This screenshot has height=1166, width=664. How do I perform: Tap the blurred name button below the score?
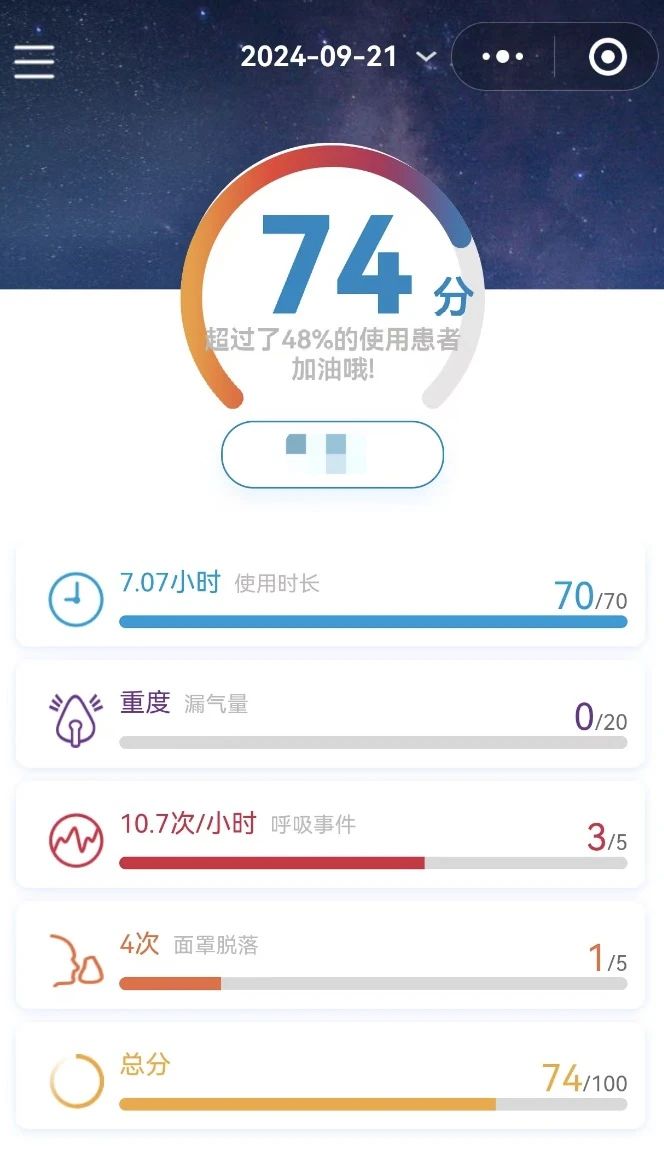pyautogui.click(x=332, y=455)
